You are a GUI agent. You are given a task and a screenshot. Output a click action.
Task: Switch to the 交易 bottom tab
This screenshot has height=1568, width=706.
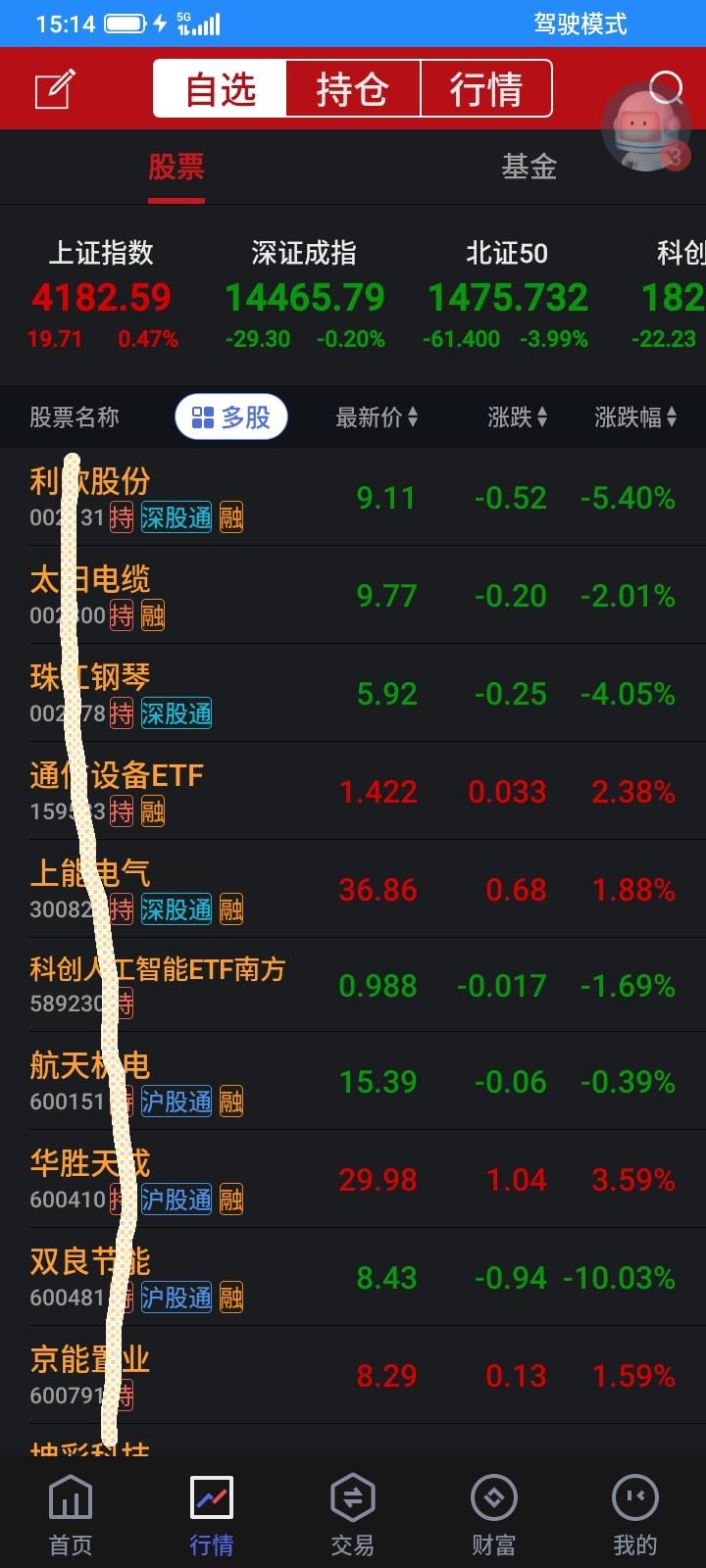click(353, 1512)
